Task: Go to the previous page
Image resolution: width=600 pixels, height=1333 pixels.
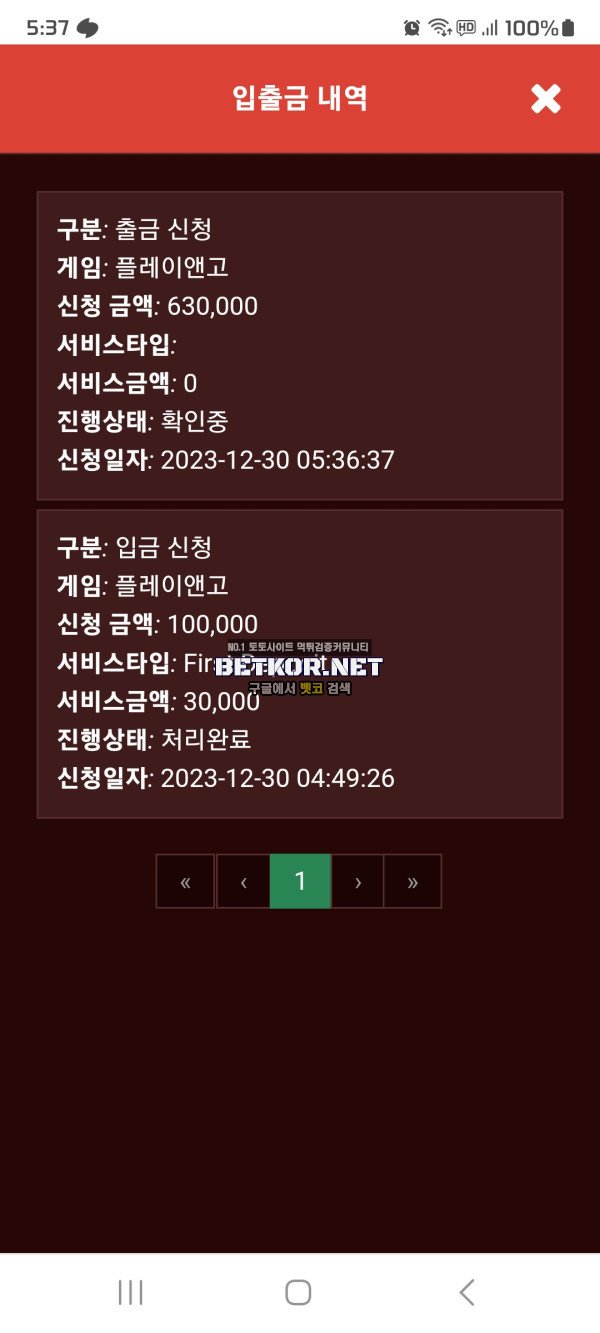Action: pyautogui.click(x=243, y=881)
